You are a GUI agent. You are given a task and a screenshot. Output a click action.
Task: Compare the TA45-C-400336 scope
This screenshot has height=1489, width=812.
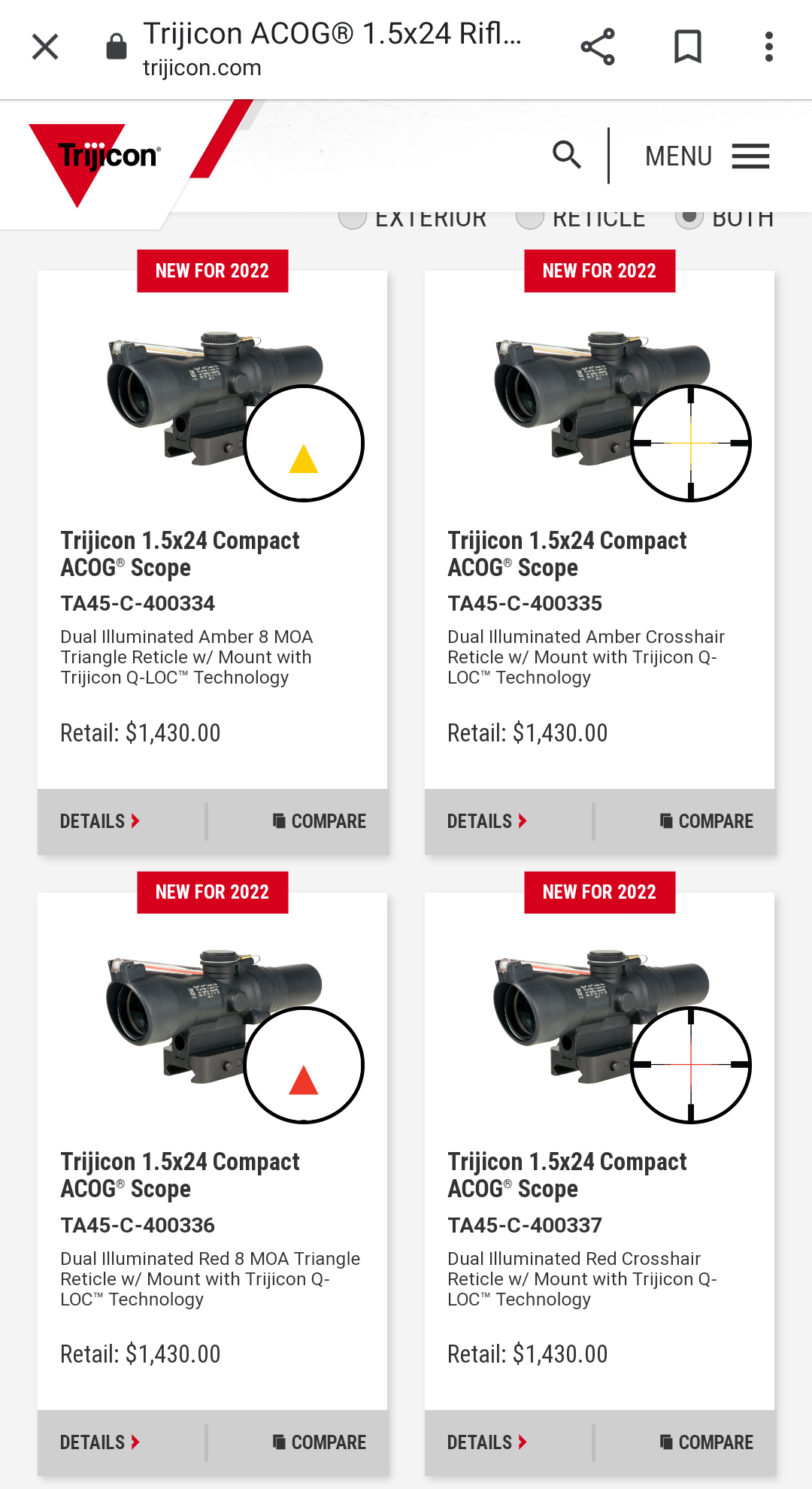[x=320, y=1442]
